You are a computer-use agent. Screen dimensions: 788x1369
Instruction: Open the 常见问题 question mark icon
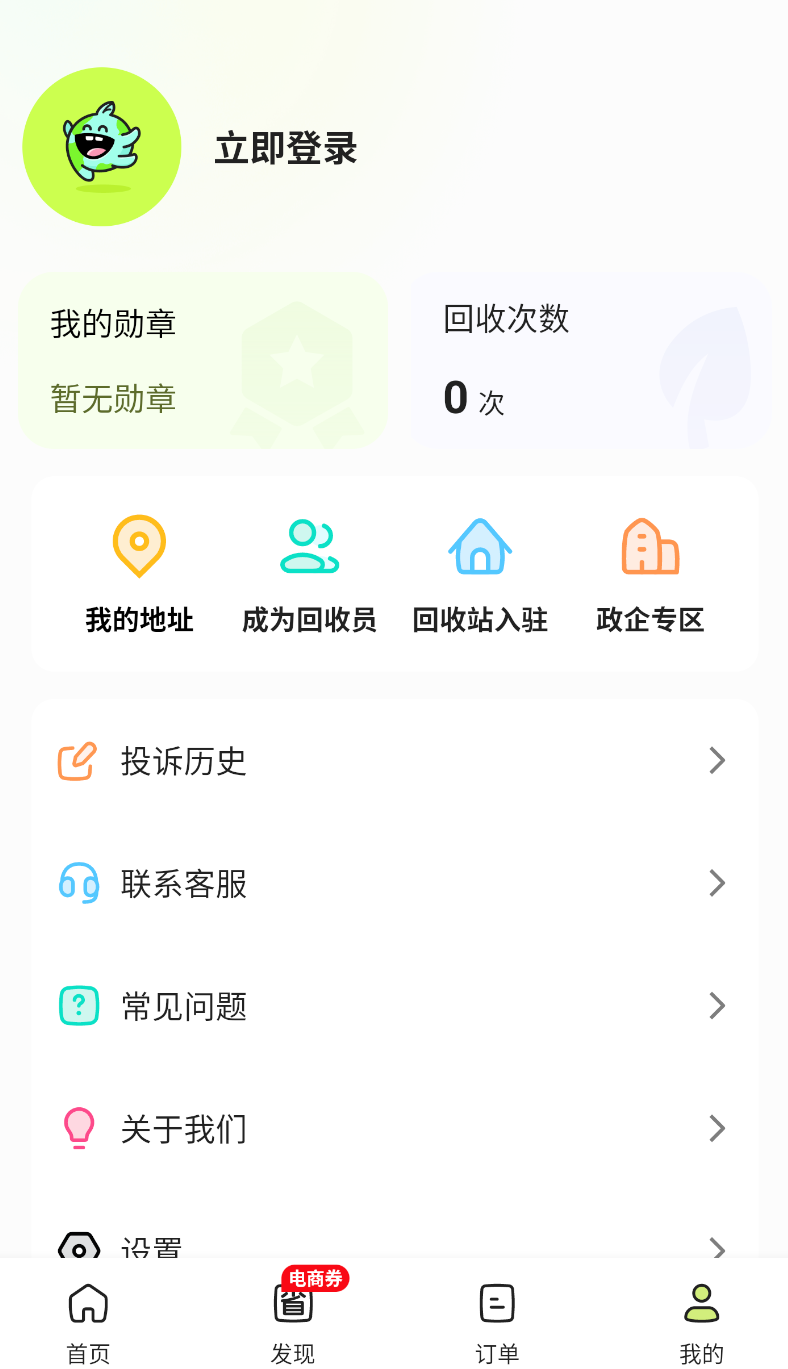(78, 1006)
